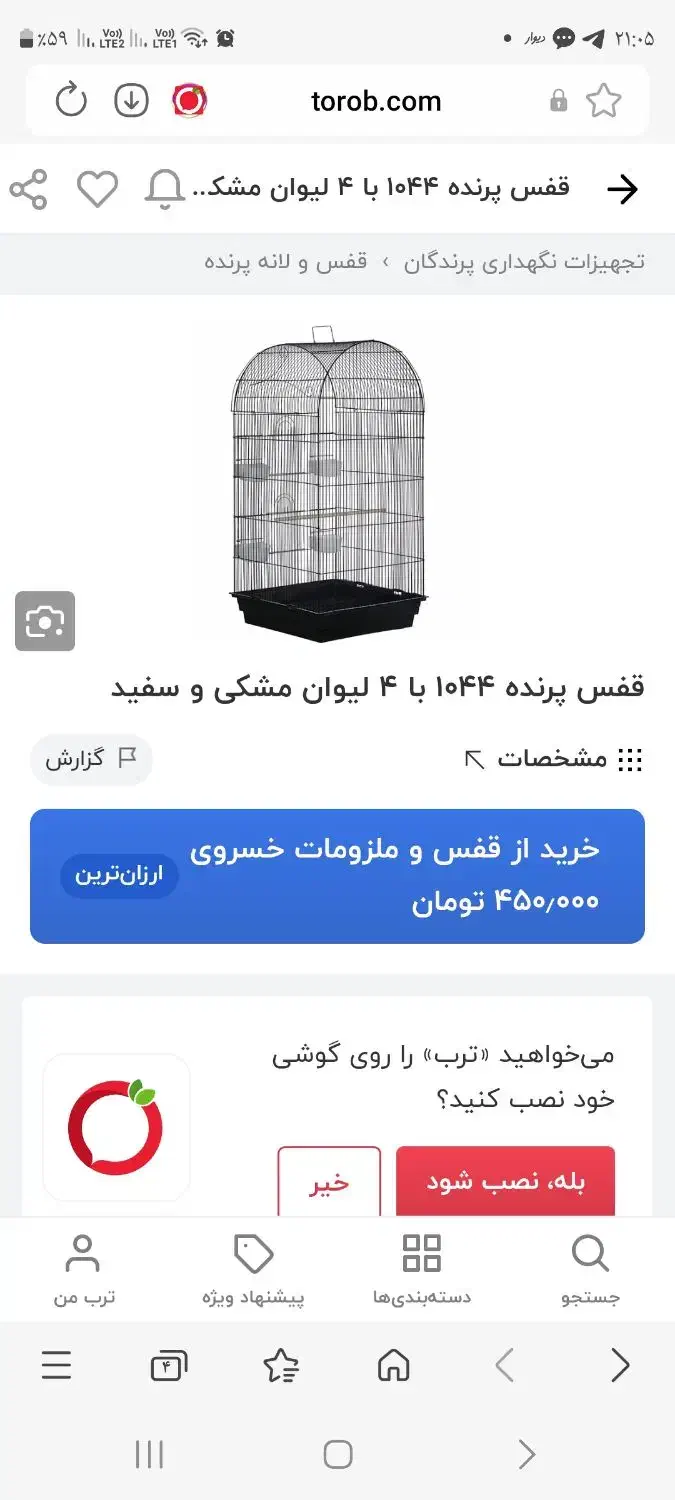Switch to the جستجو search tab
This screenshot has height=1500, width=675.
590,1270
